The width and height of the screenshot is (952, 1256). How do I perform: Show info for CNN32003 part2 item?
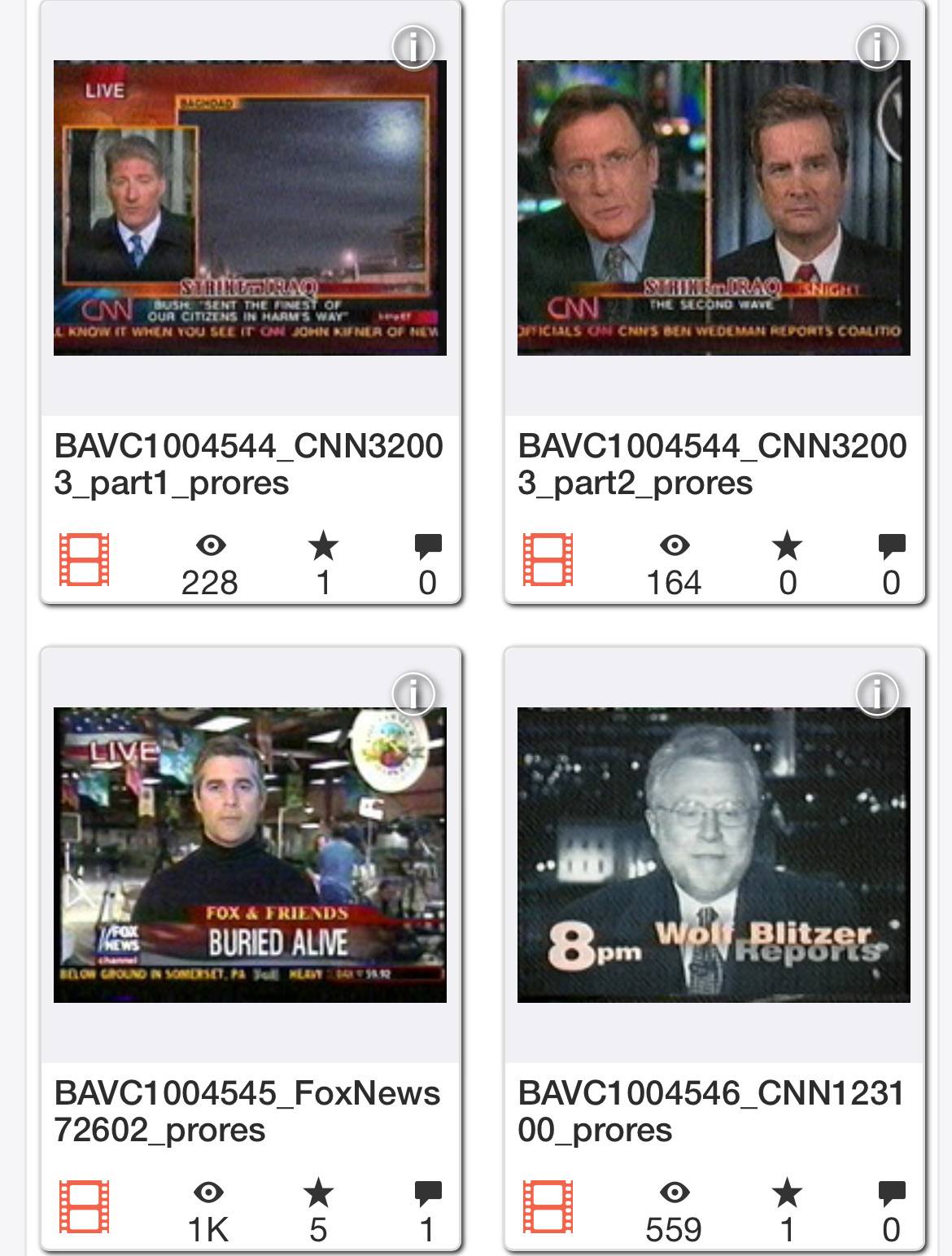(877, 46)
